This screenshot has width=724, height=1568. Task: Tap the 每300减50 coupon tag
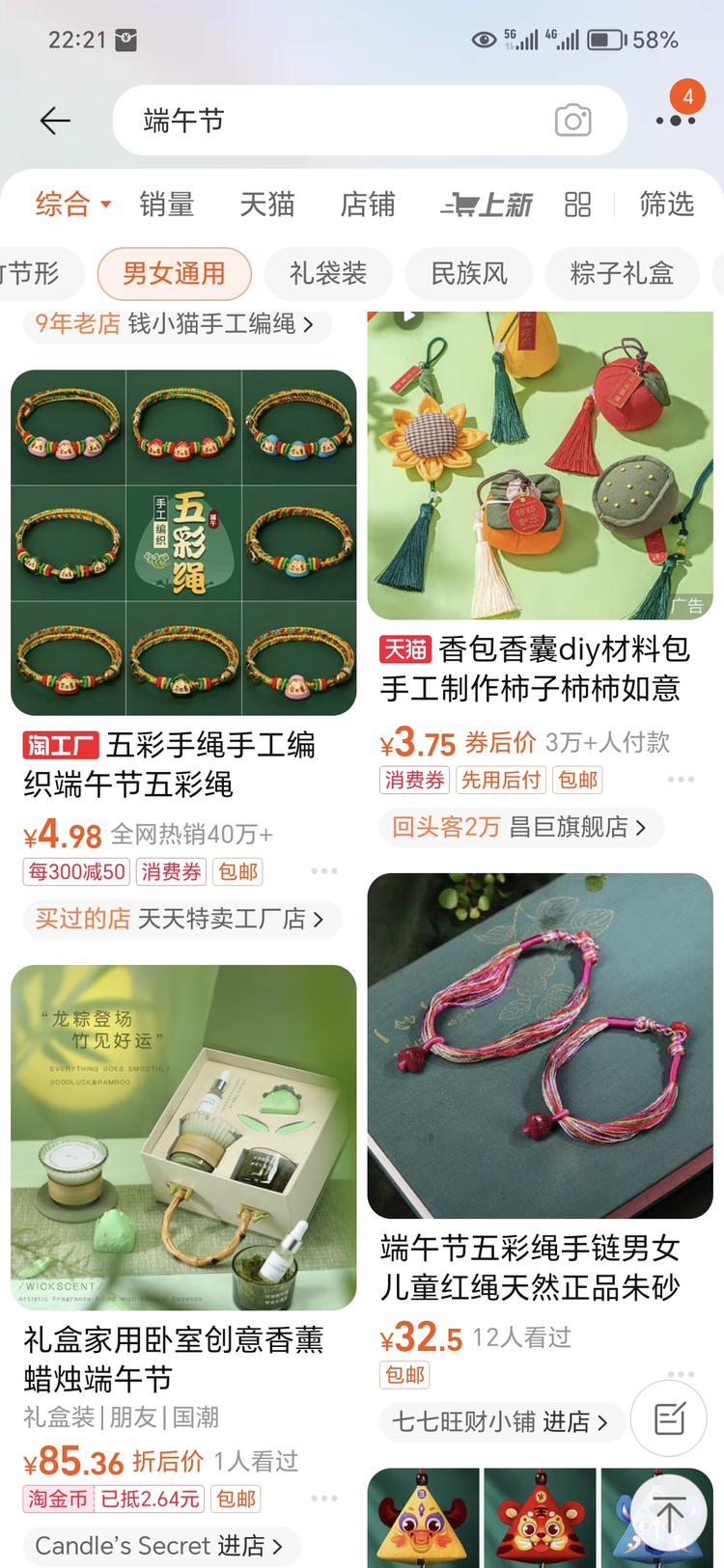tap(74, 870)
